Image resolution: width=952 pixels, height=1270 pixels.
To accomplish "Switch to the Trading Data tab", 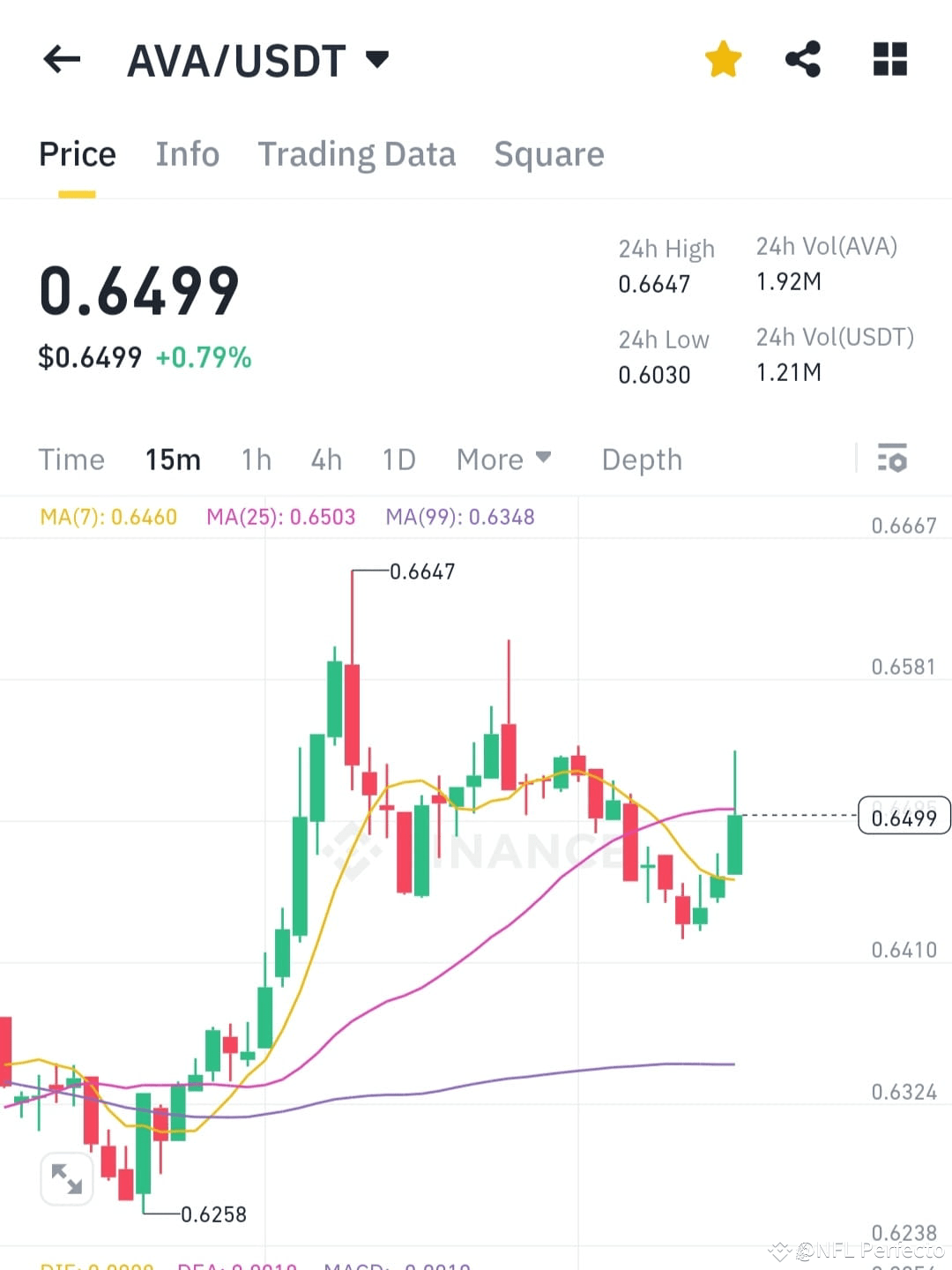I will click(x=357, y=153).
